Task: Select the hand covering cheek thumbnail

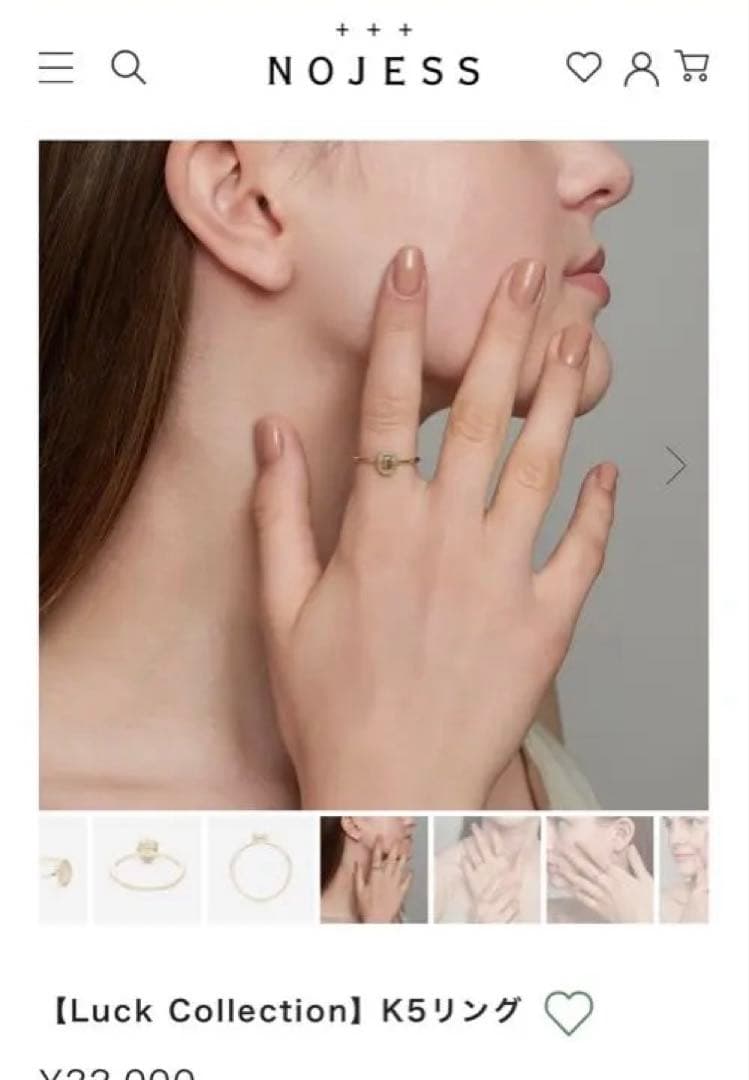Action: (x=600, y=869)
